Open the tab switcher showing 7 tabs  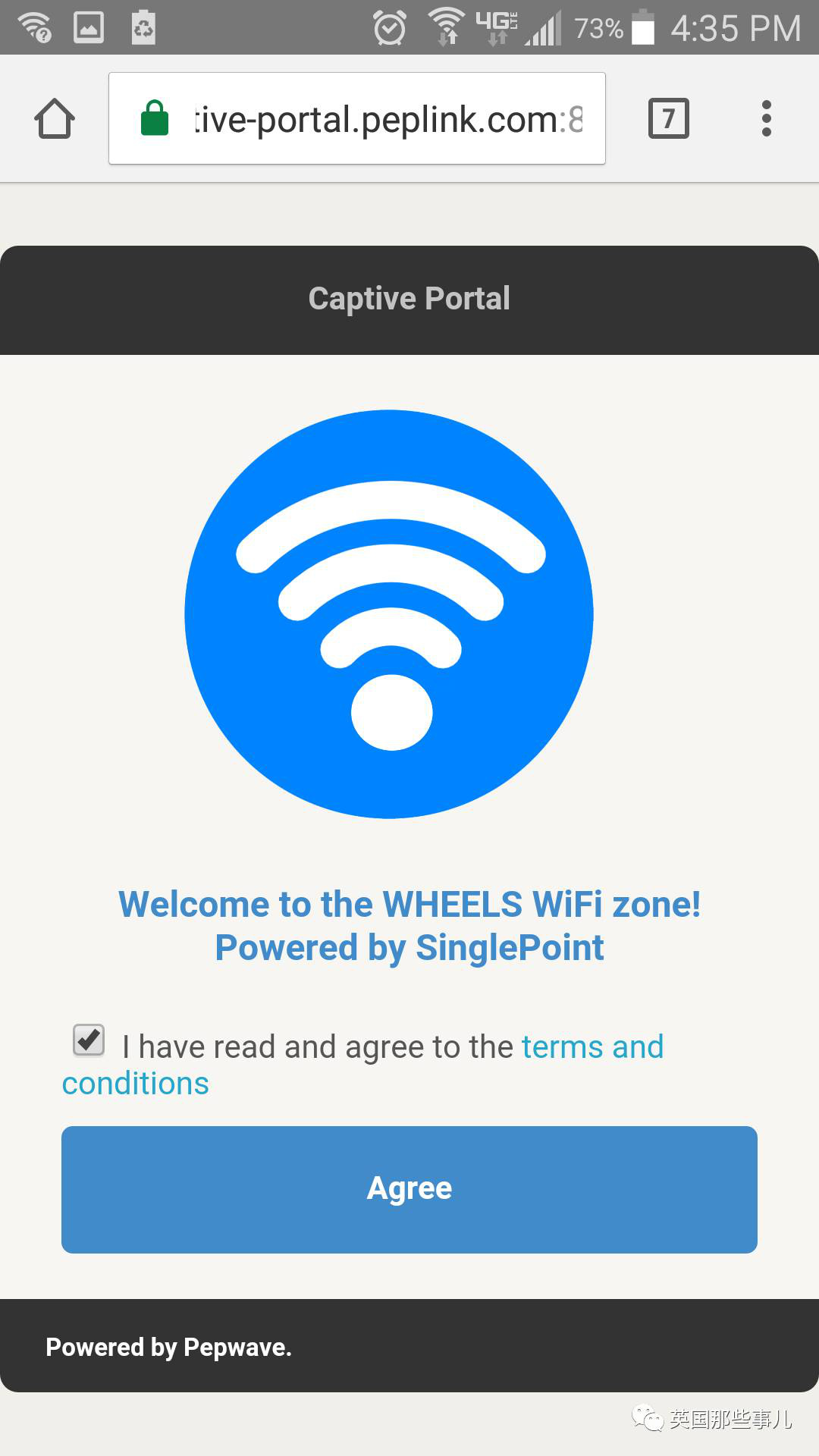(668, 118)
